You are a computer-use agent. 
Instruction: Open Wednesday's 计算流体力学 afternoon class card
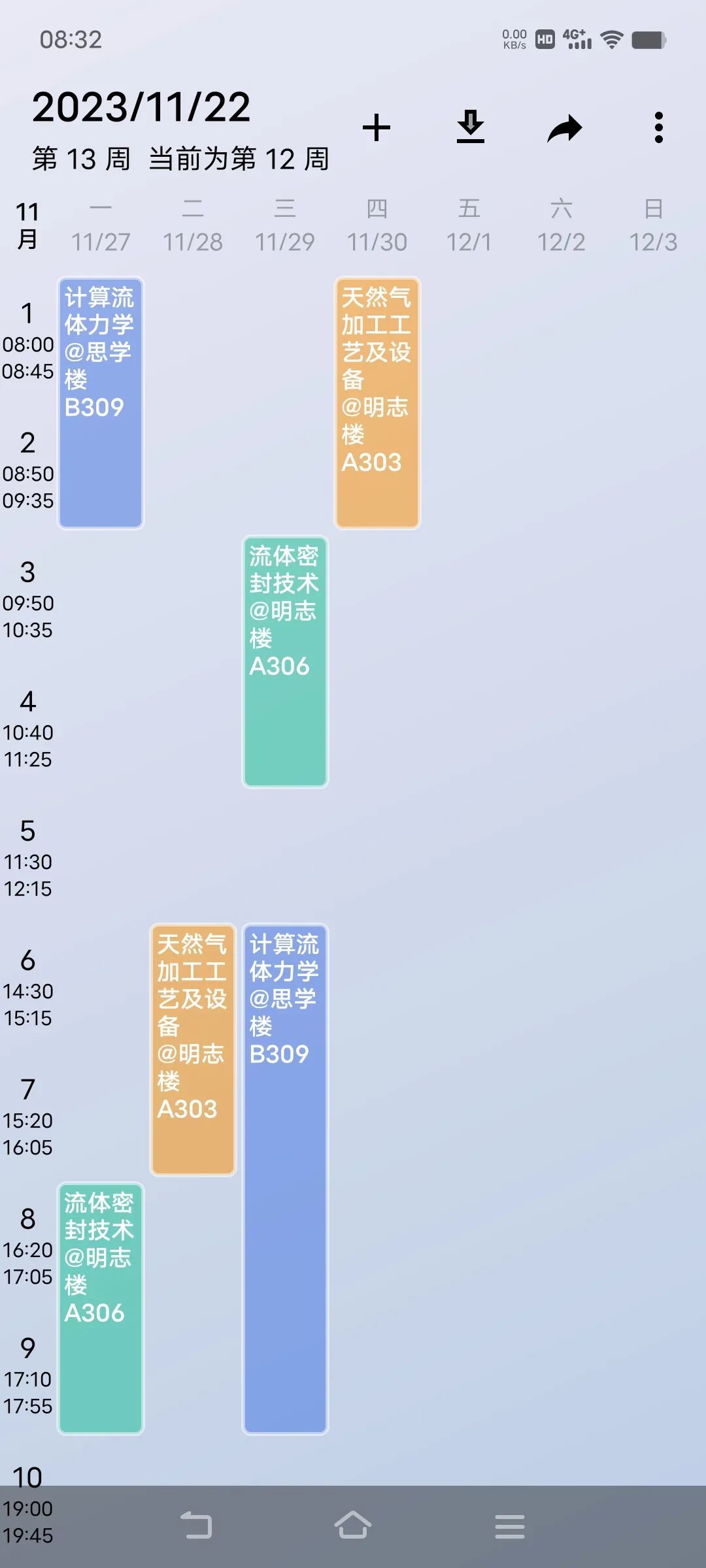[x=285, y=1179]
